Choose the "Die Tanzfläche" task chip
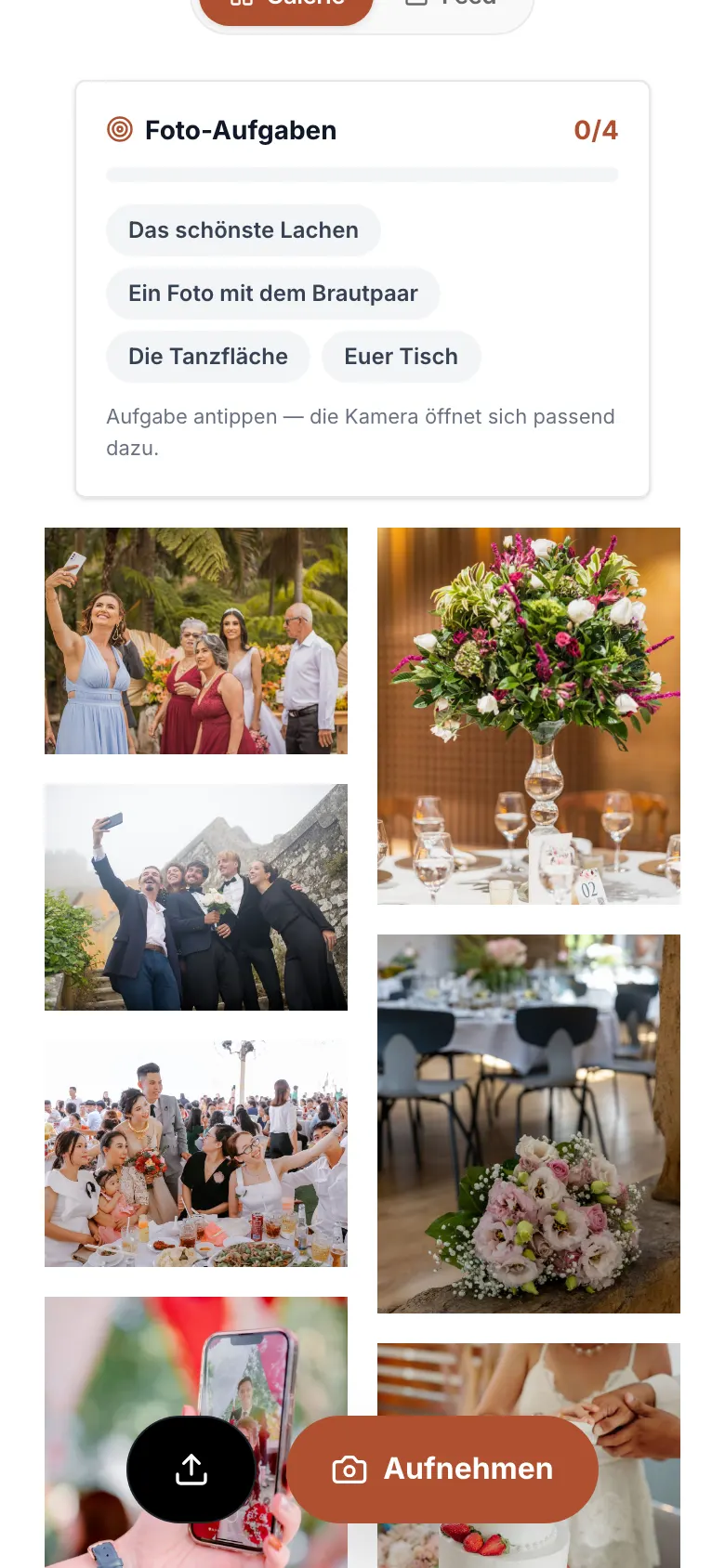 [x=207, y=357]
